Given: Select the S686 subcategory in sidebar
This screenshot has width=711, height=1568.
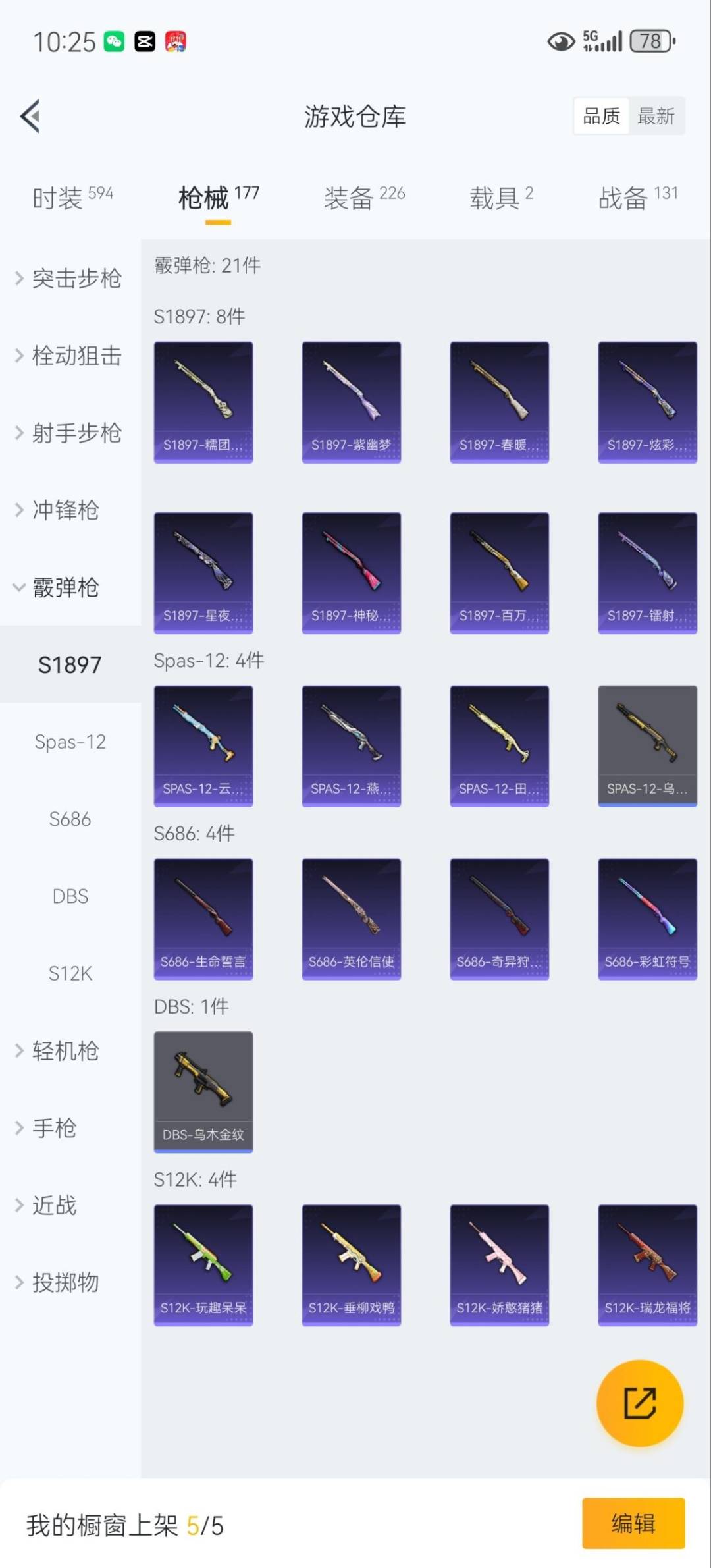Looking at the screenshot, I should pos(69,819).
